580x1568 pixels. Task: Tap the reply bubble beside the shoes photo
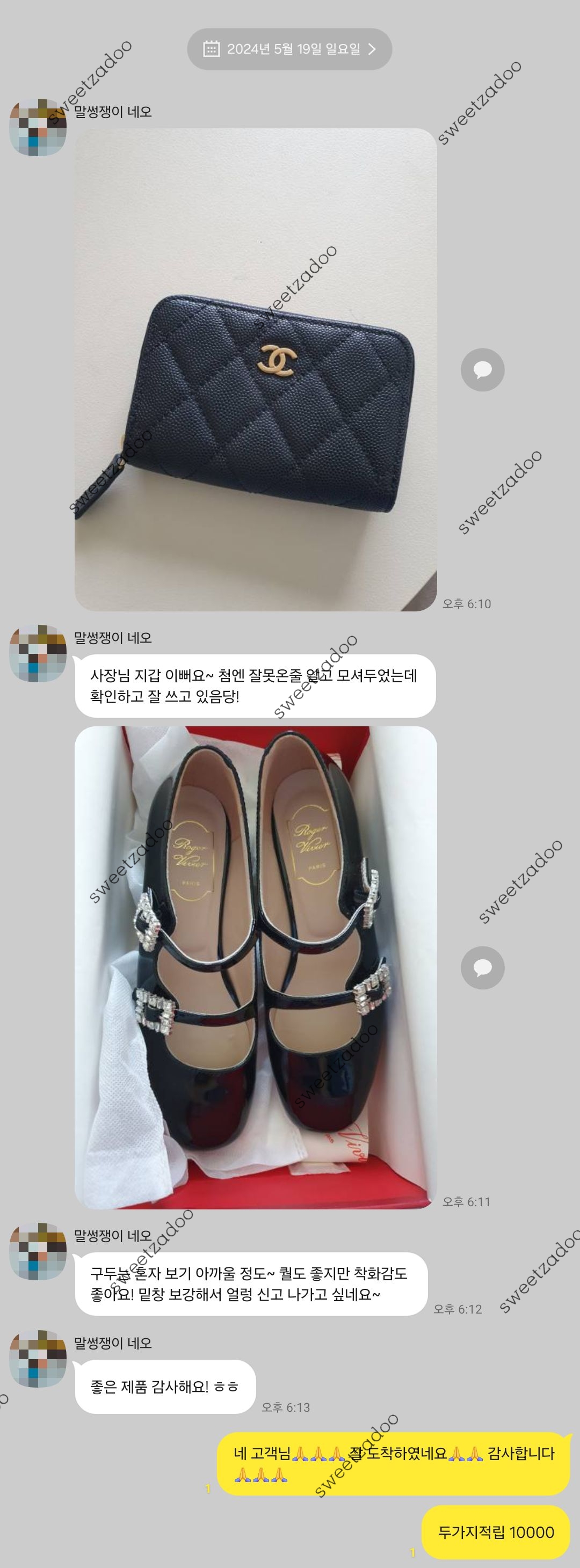[x=482, y=968]
